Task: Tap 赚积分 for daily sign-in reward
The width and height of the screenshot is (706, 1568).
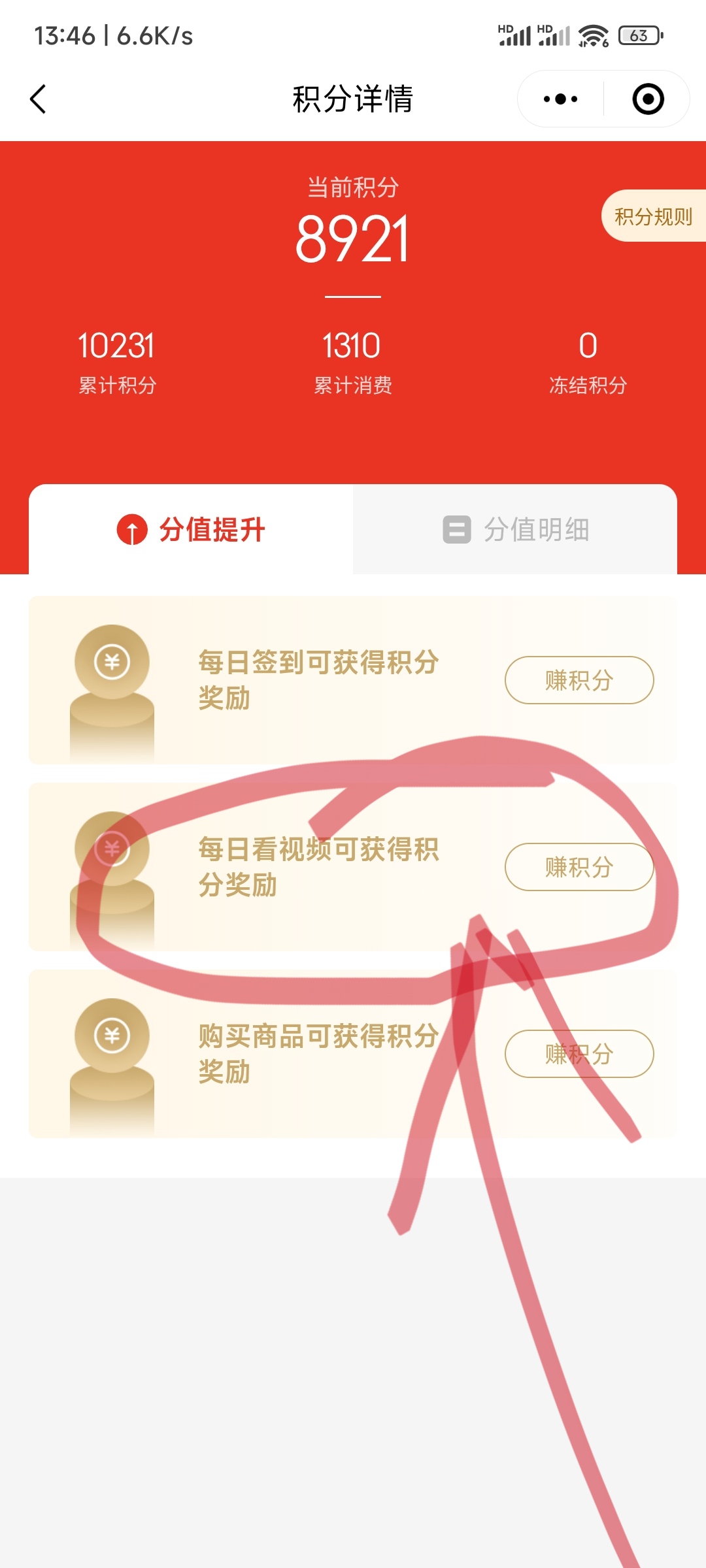Action: (x=579, y=680)
